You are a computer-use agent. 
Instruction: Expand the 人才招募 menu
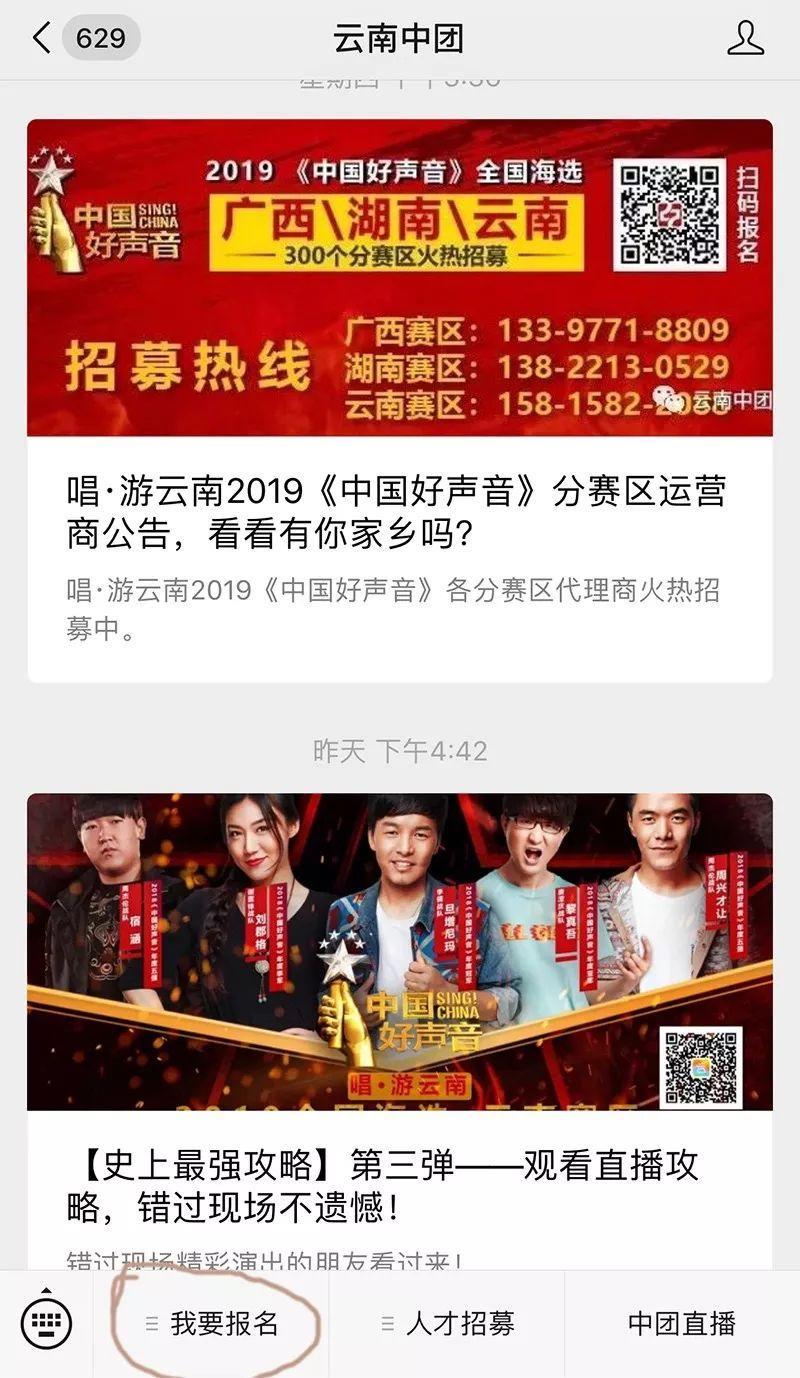(447, 1324)
